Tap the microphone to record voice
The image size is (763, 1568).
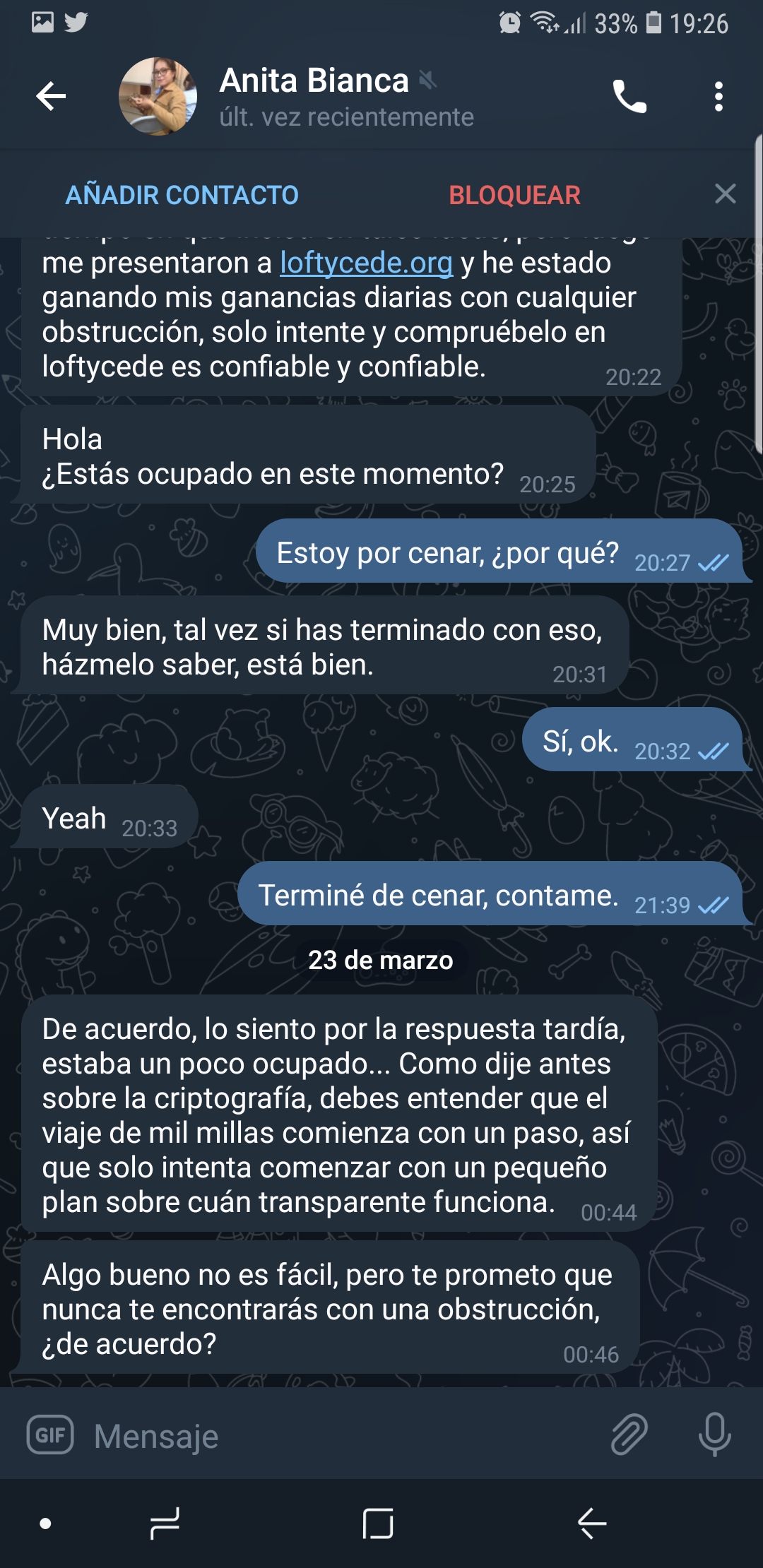coord(714,1435)
